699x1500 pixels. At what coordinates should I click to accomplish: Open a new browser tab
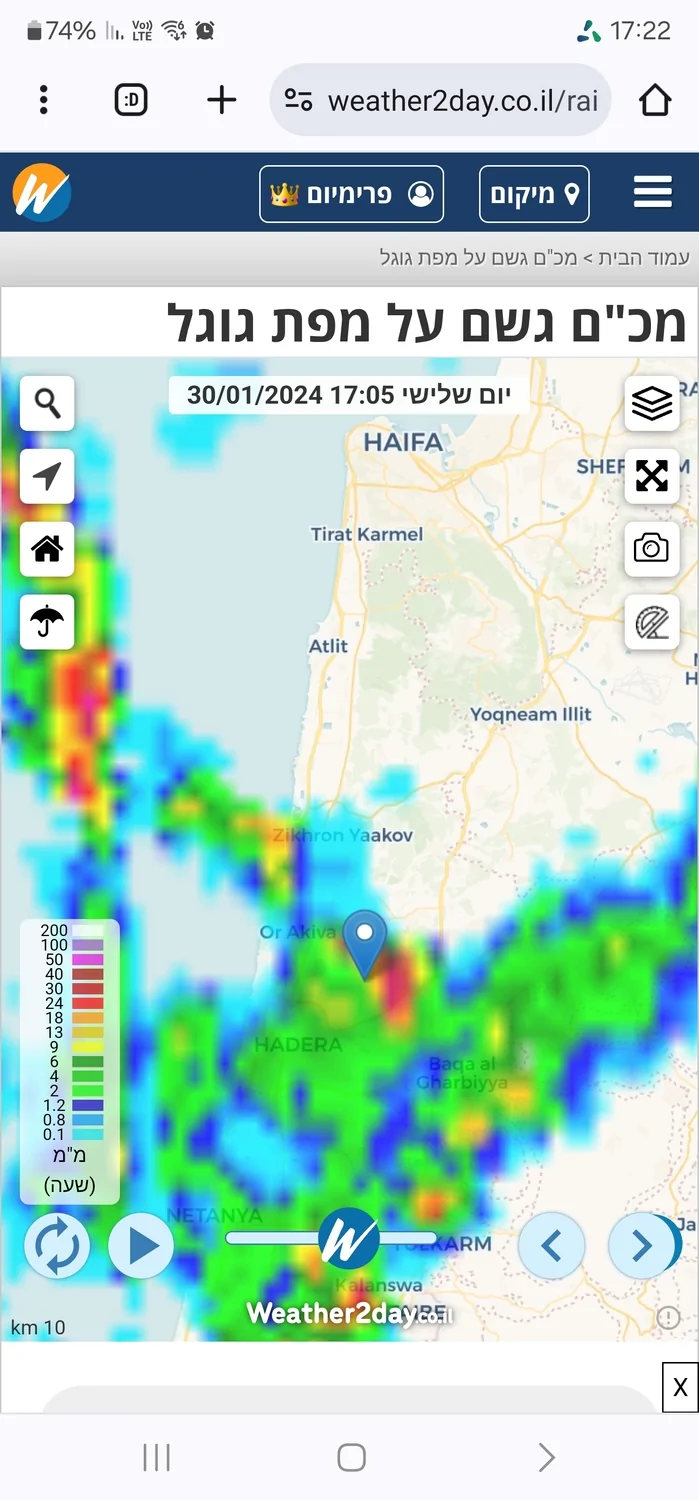221,100
